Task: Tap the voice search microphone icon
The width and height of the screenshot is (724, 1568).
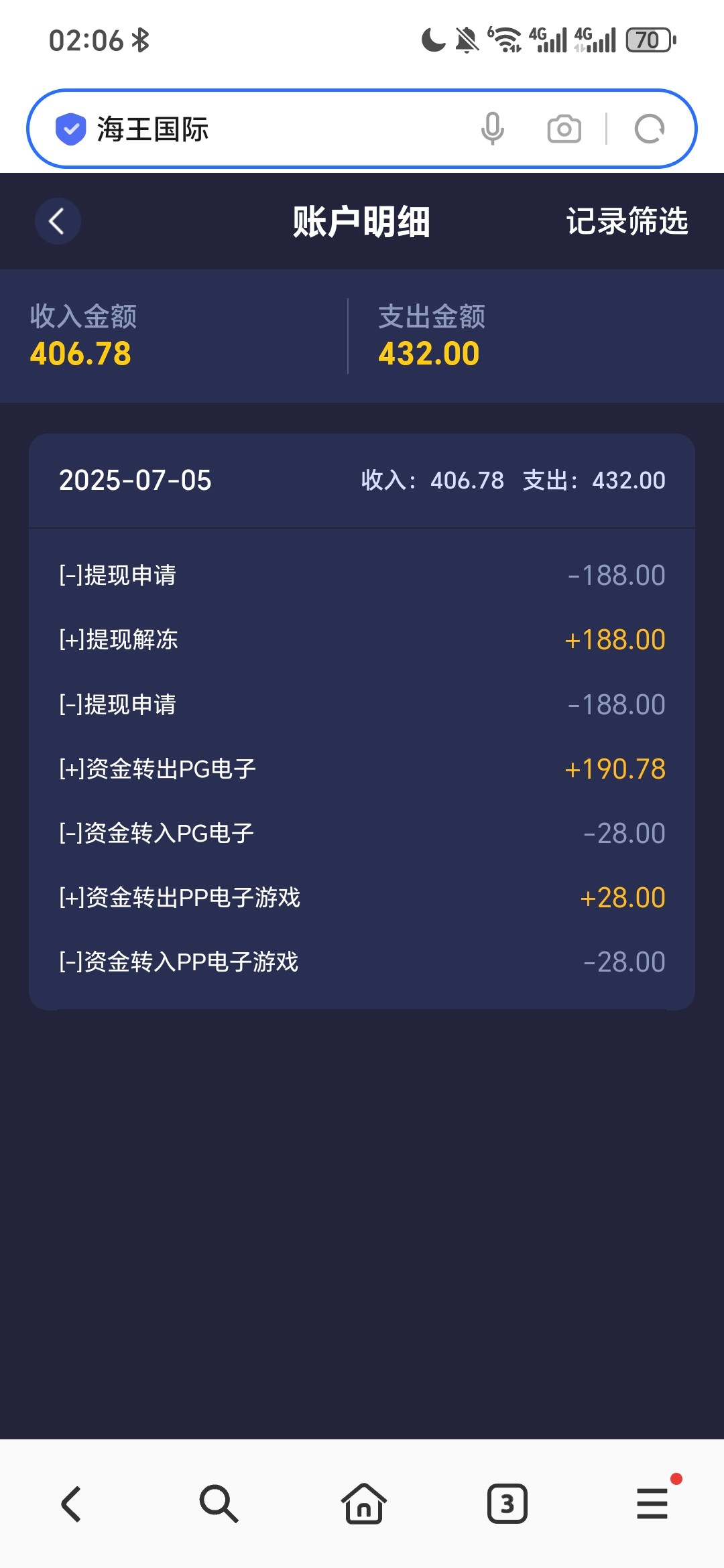Action: [493, 129]
